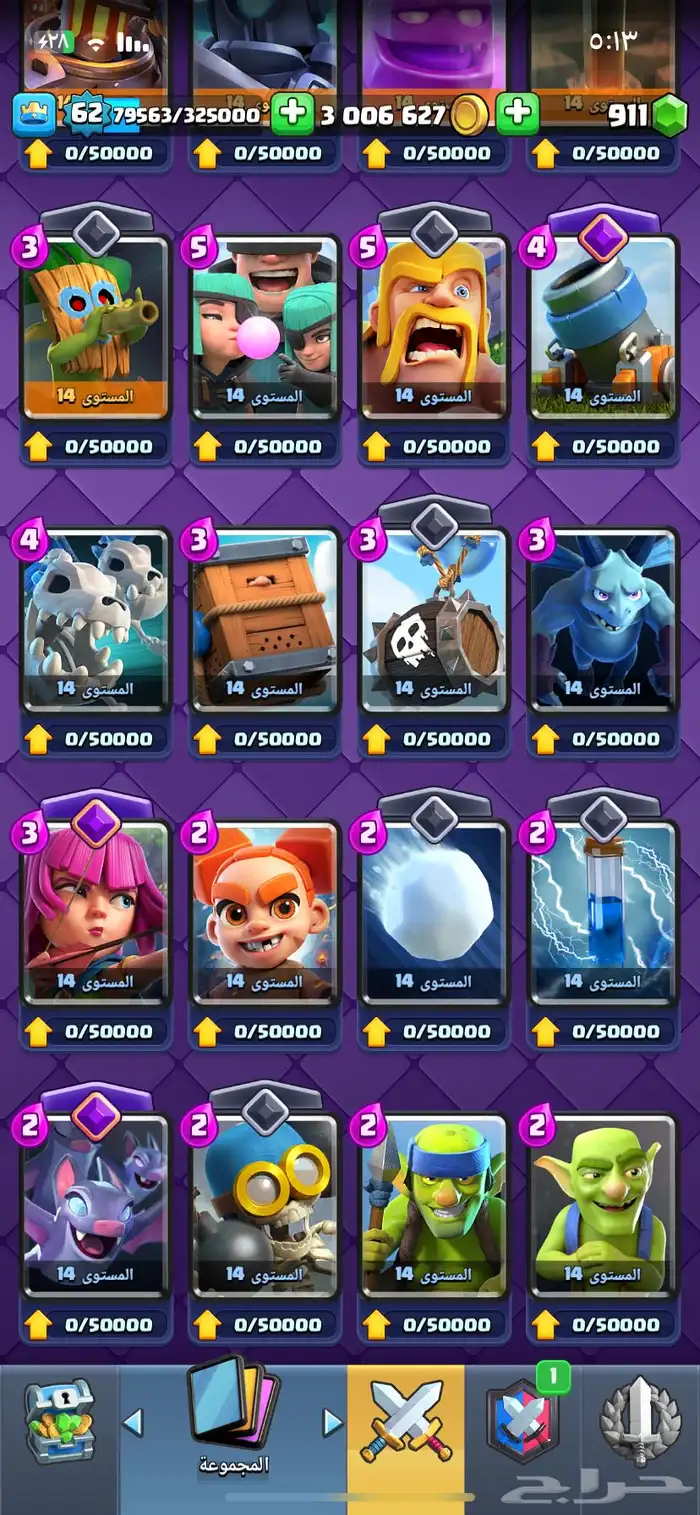The image size is (700, 1515).
Task: Select the orange-haired Firecracker card
Action: pos(265,912)
